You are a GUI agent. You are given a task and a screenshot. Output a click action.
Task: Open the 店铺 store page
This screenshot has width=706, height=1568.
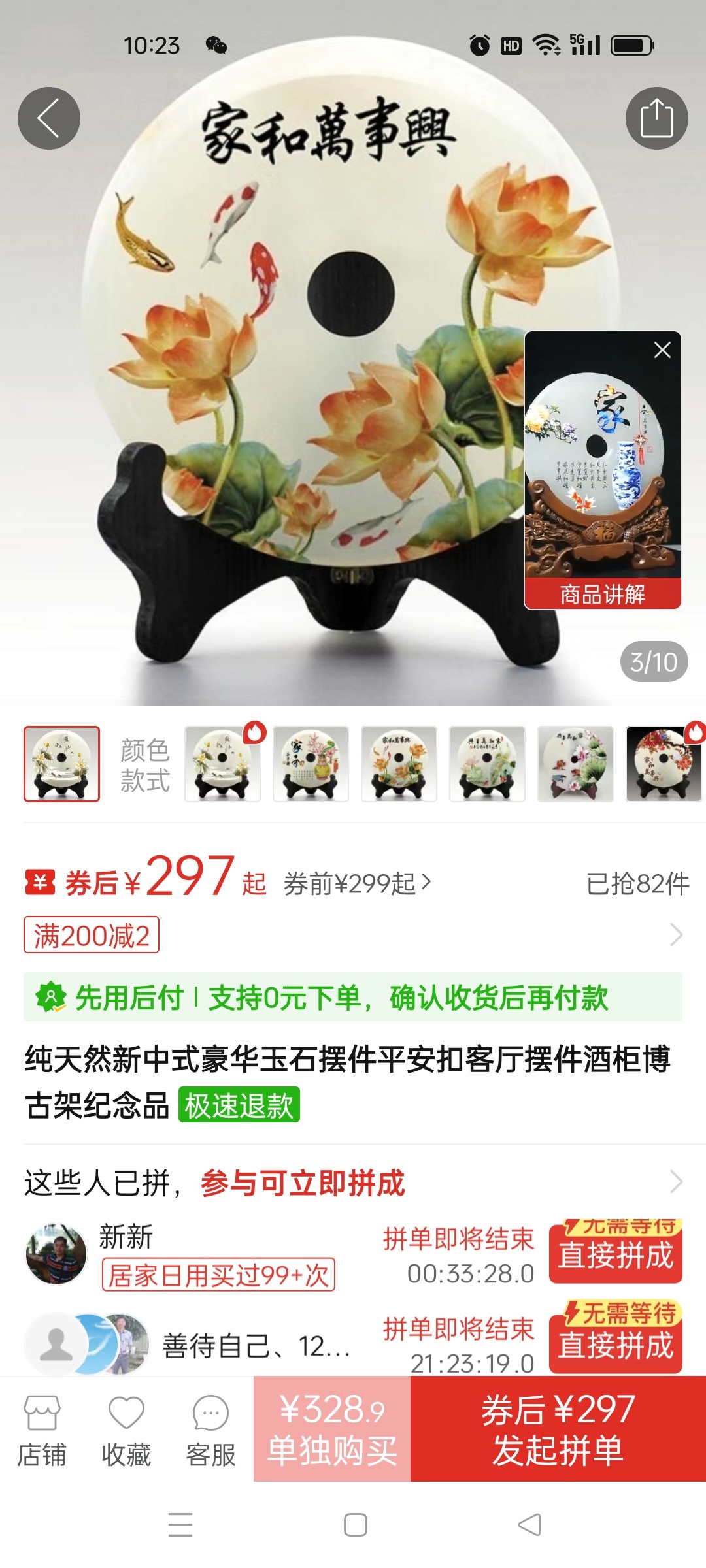42,1429
